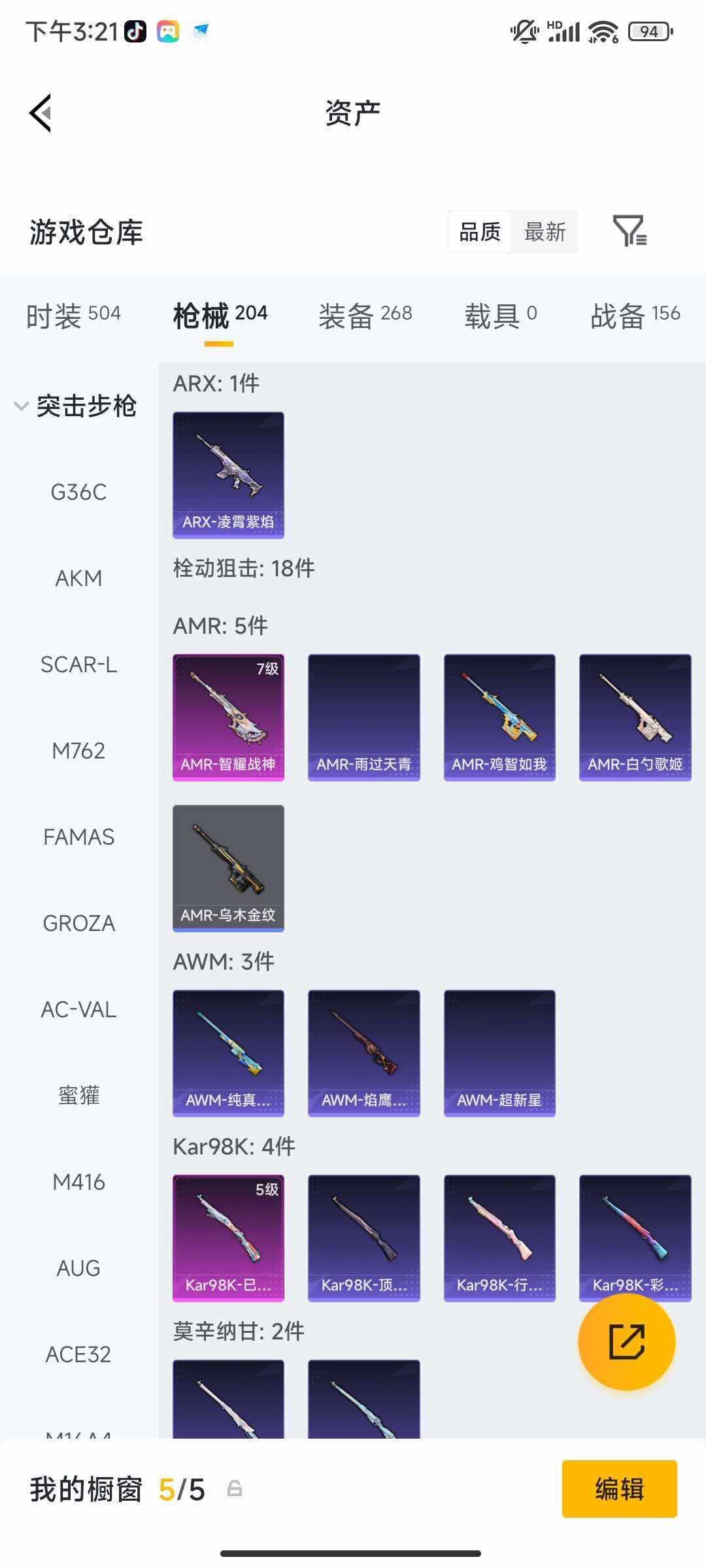706x1568 pixels.
Task: View the AWM-超新星 skin
Action: click(x=499, y=1052)
